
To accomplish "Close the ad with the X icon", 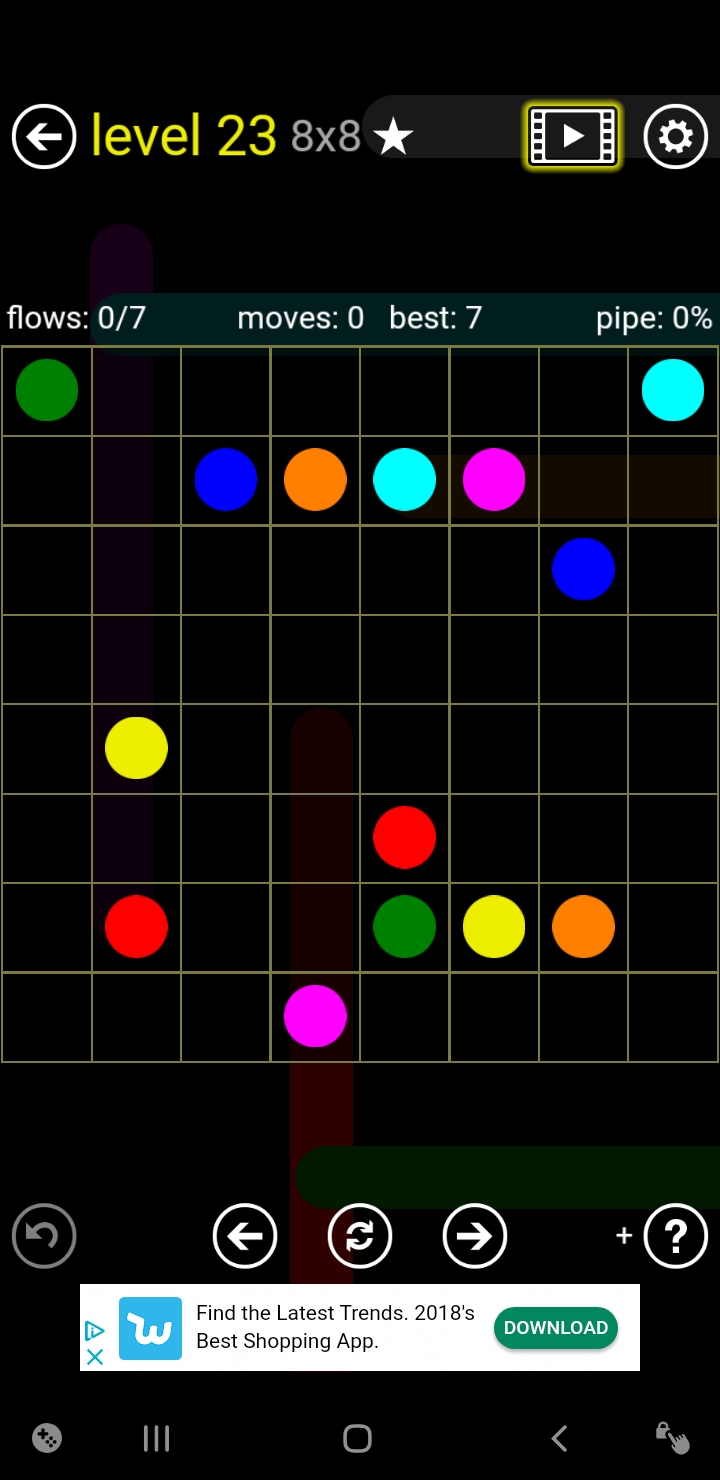I will 95,1357.
